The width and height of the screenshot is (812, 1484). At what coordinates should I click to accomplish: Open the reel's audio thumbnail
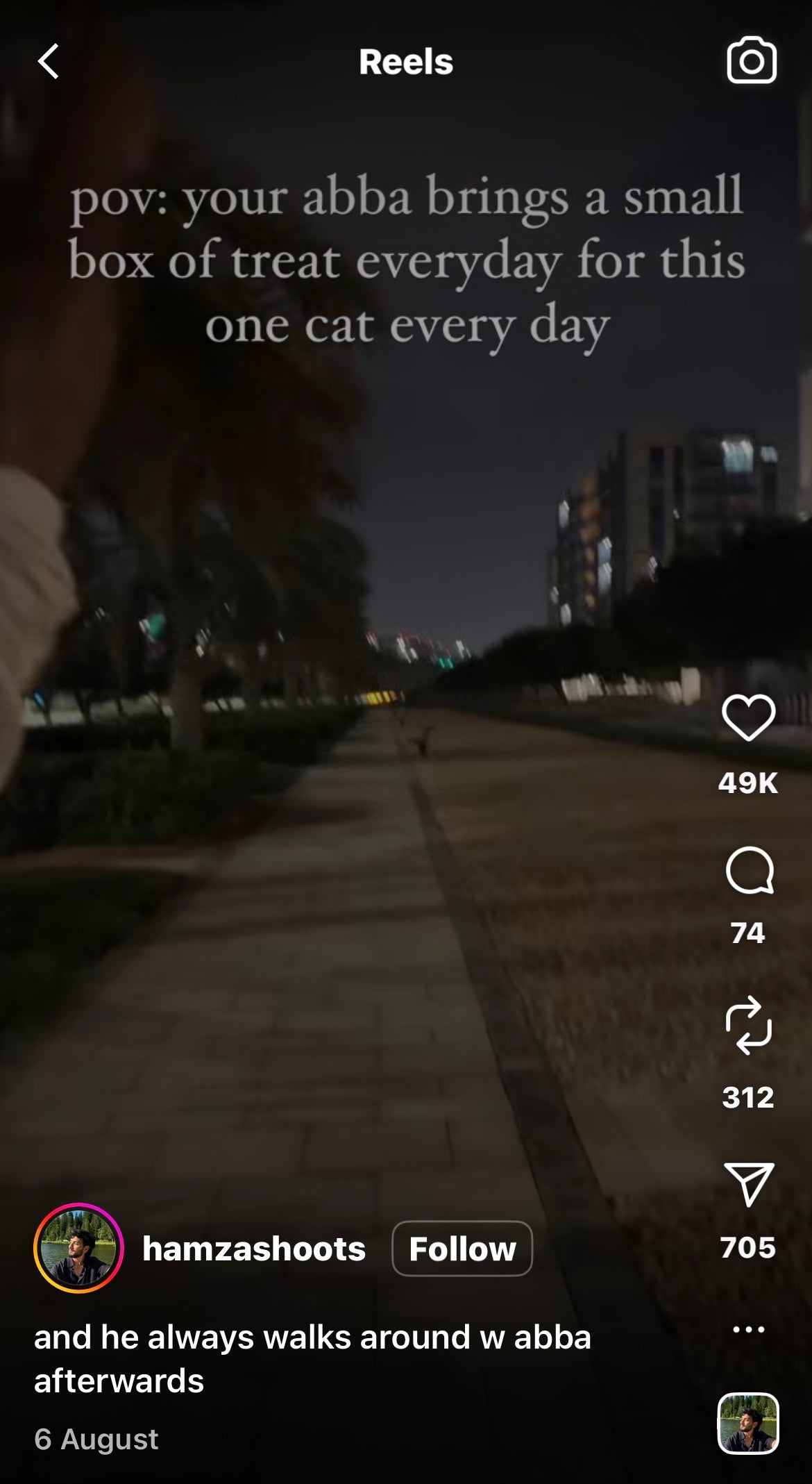tap(747, 1423)
